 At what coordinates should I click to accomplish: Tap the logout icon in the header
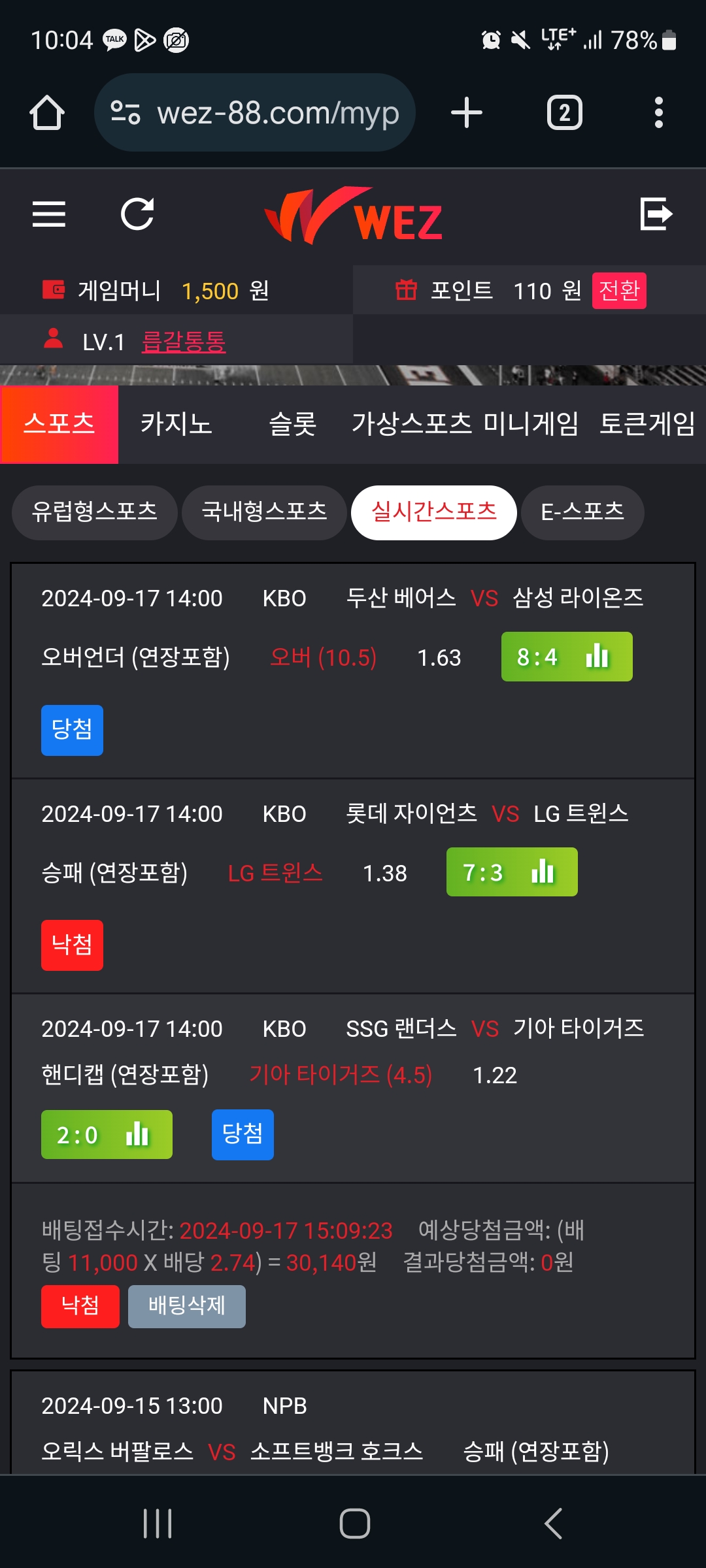[x=656, y=214]
